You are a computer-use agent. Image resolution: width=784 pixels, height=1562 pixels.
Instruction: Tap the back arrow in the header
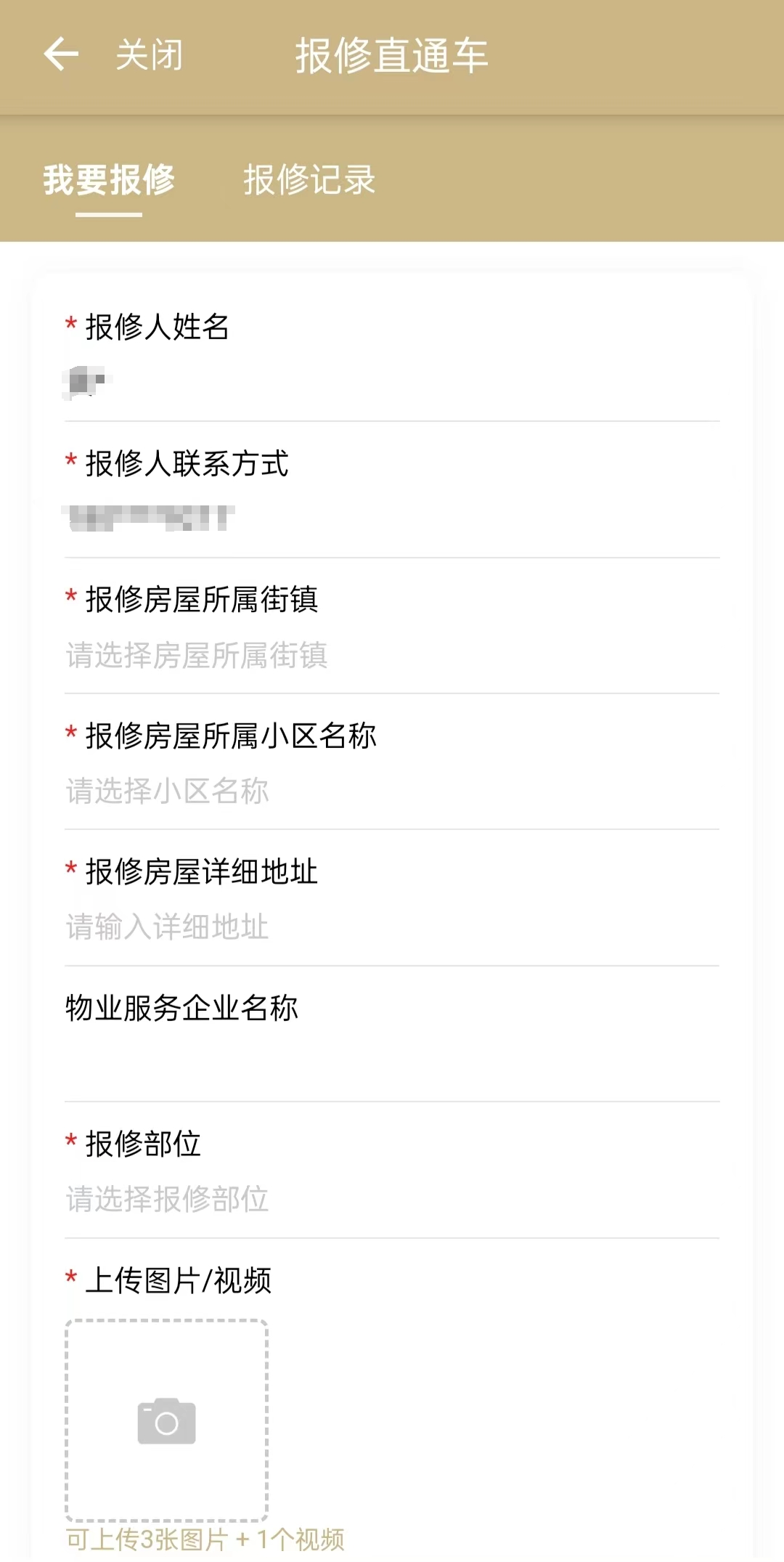tap(61, 54)
